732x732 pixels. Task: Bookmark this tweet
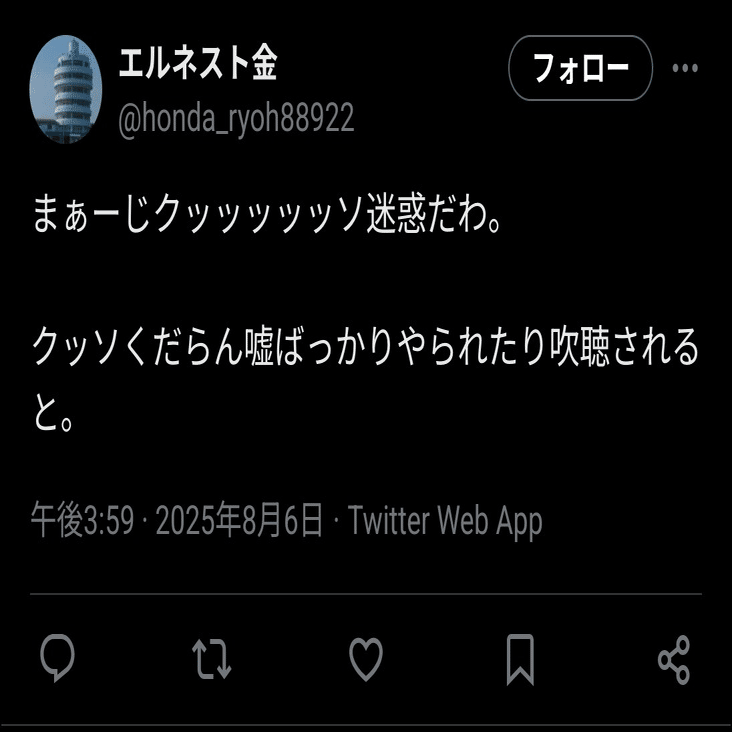pos(520,659)
